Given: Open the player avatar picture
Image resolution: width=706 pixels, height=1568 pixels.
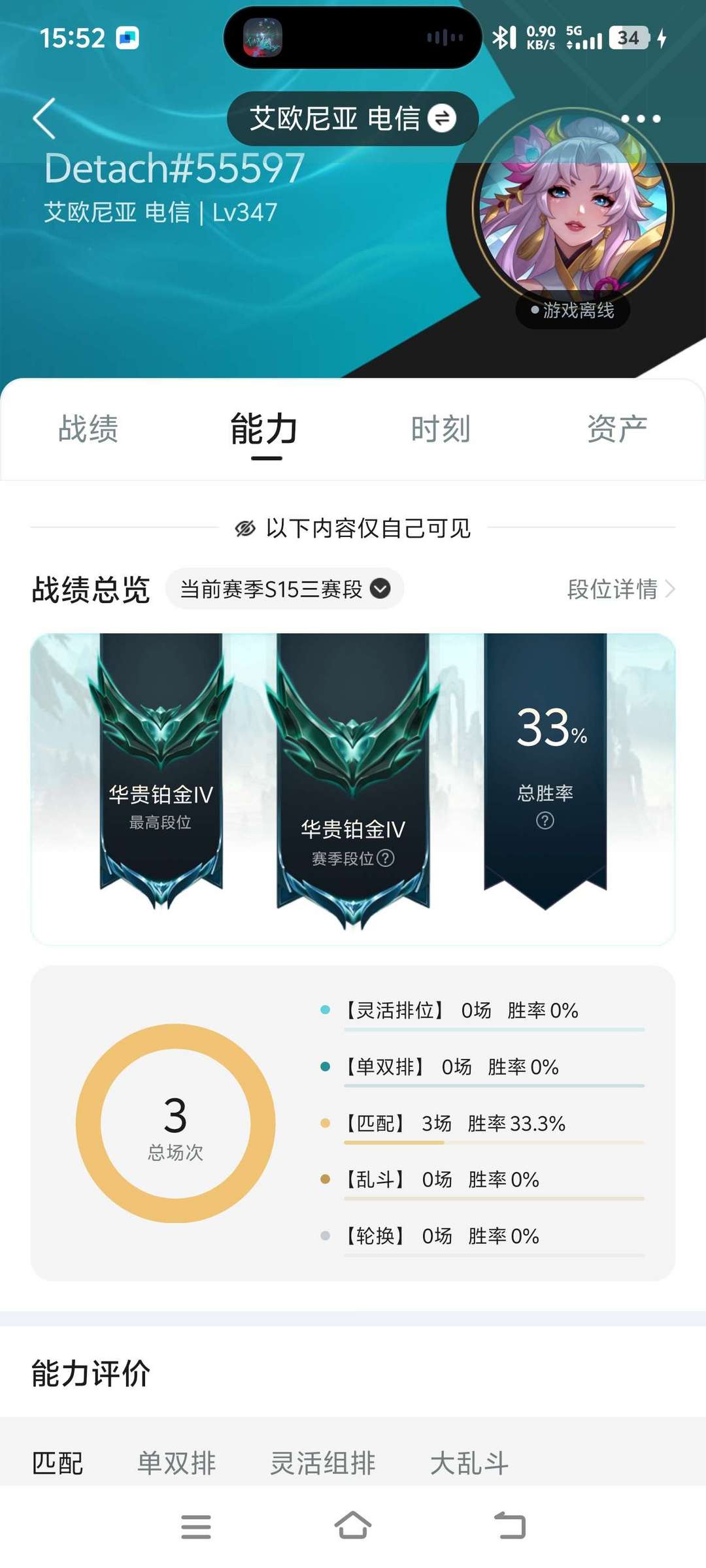Looking at the screenshot, I should [573, 206].
